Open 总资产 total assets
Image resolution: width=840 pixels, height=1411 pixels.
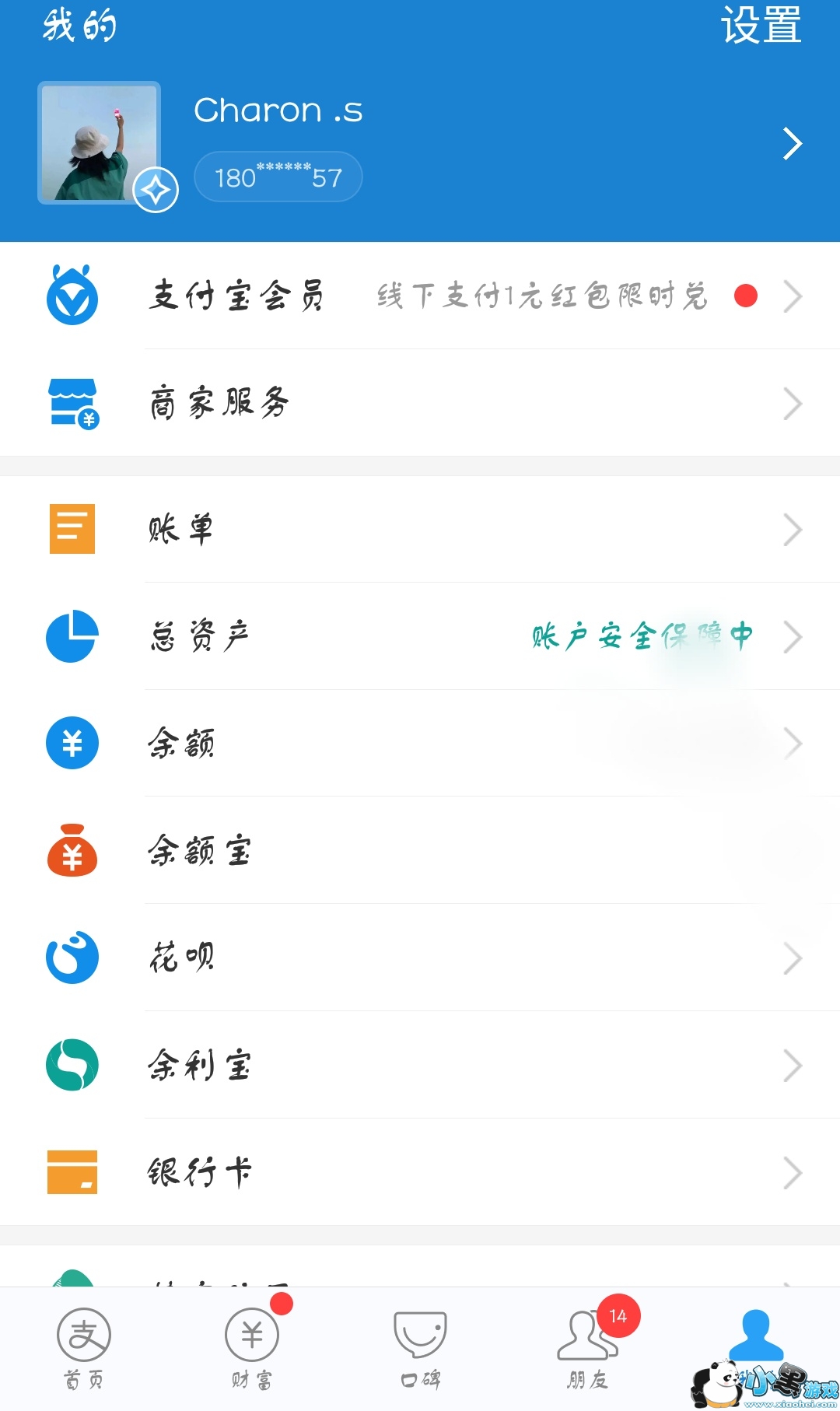pos(420,636)
